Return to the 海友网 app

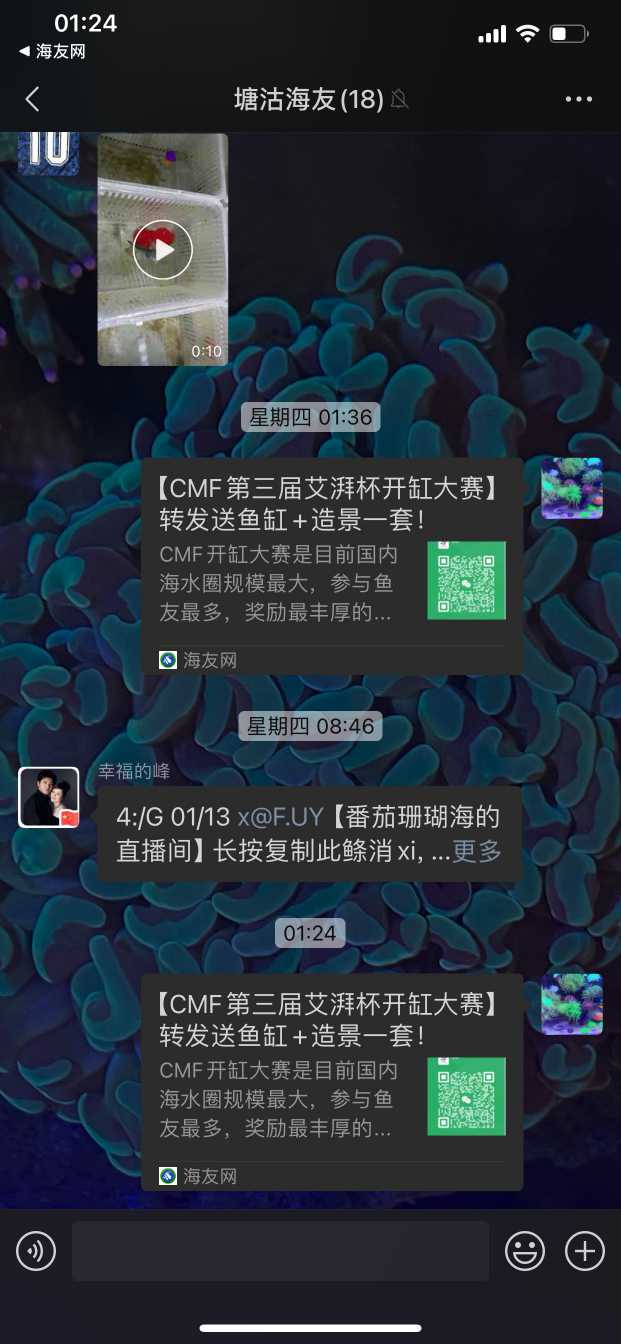tap(52, 52)
